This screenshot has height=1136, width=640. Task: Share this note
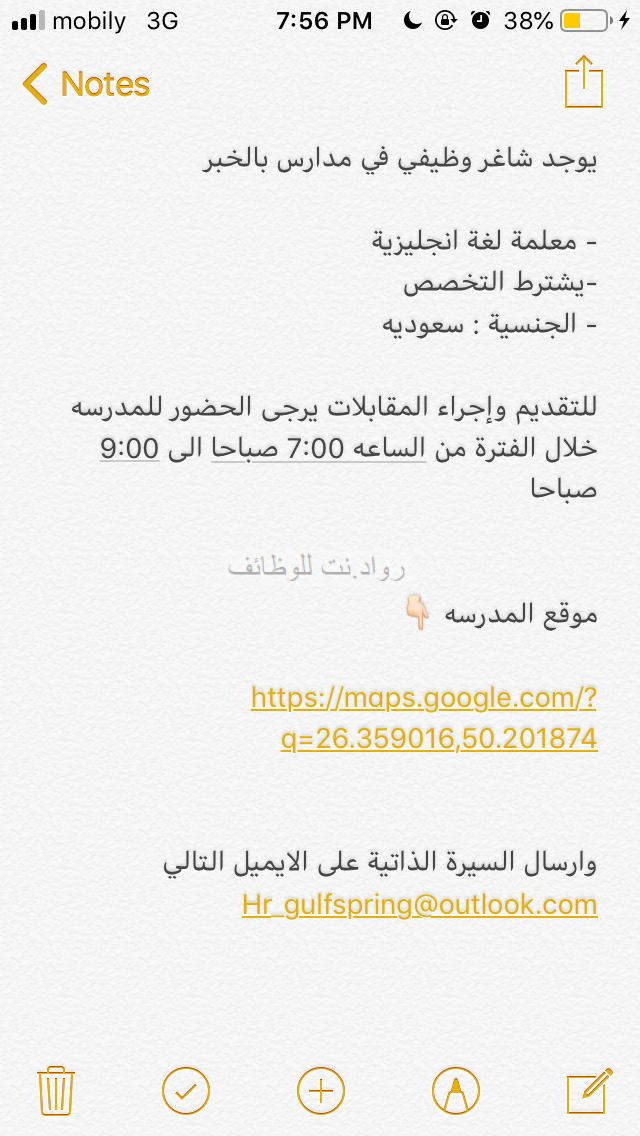click(x=585, y=82)
